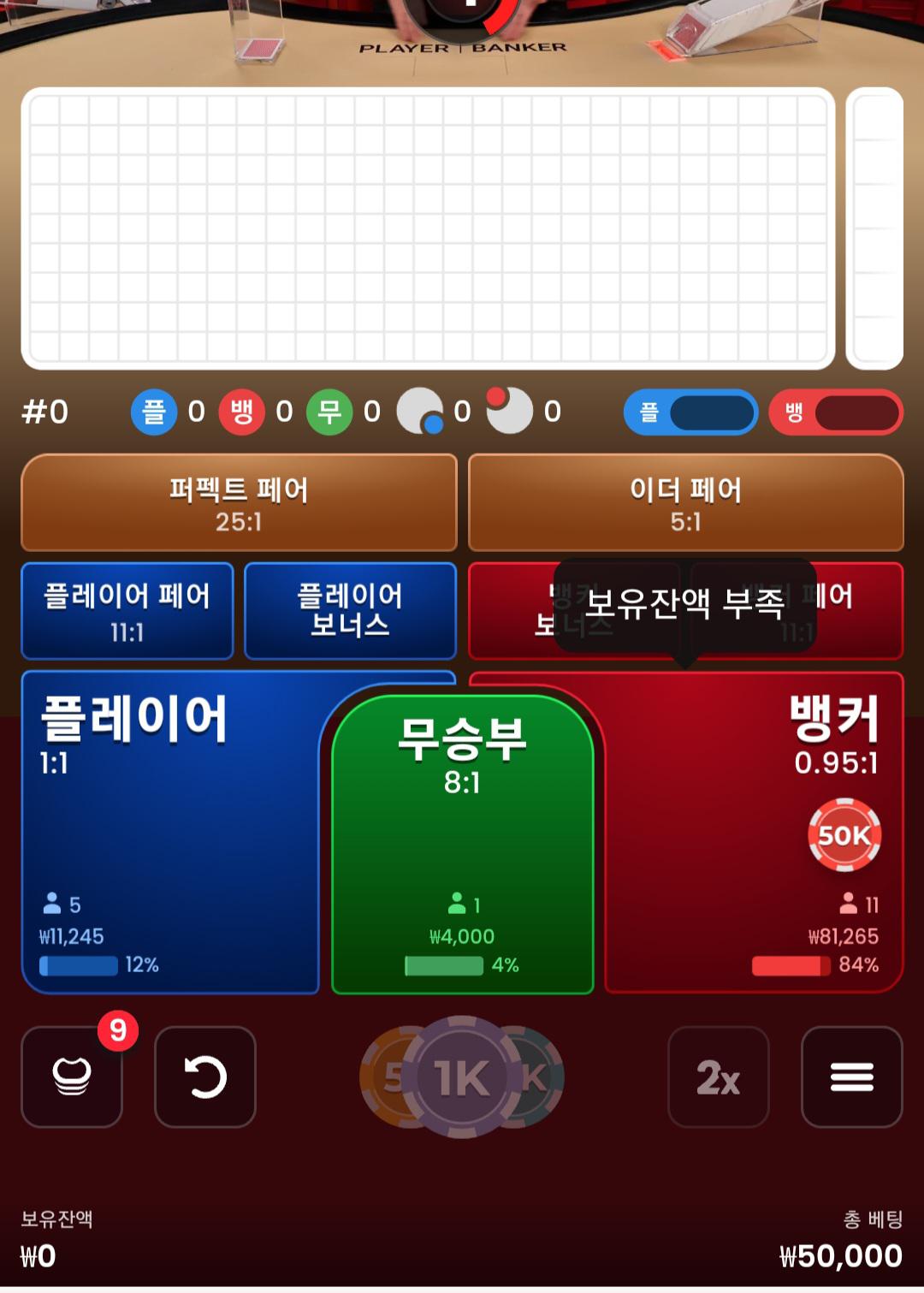Open the hamburger menu
The width and height of the screenshot is (924, 1293).
click(851, 1077)
